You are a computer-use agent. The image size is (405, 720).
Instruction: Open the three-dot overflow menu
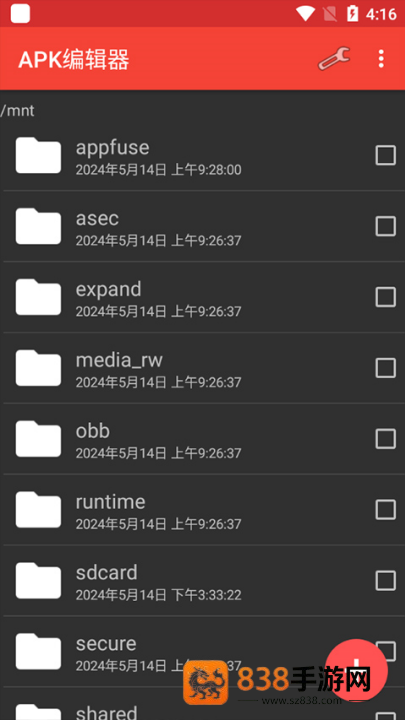click(381, 59)
